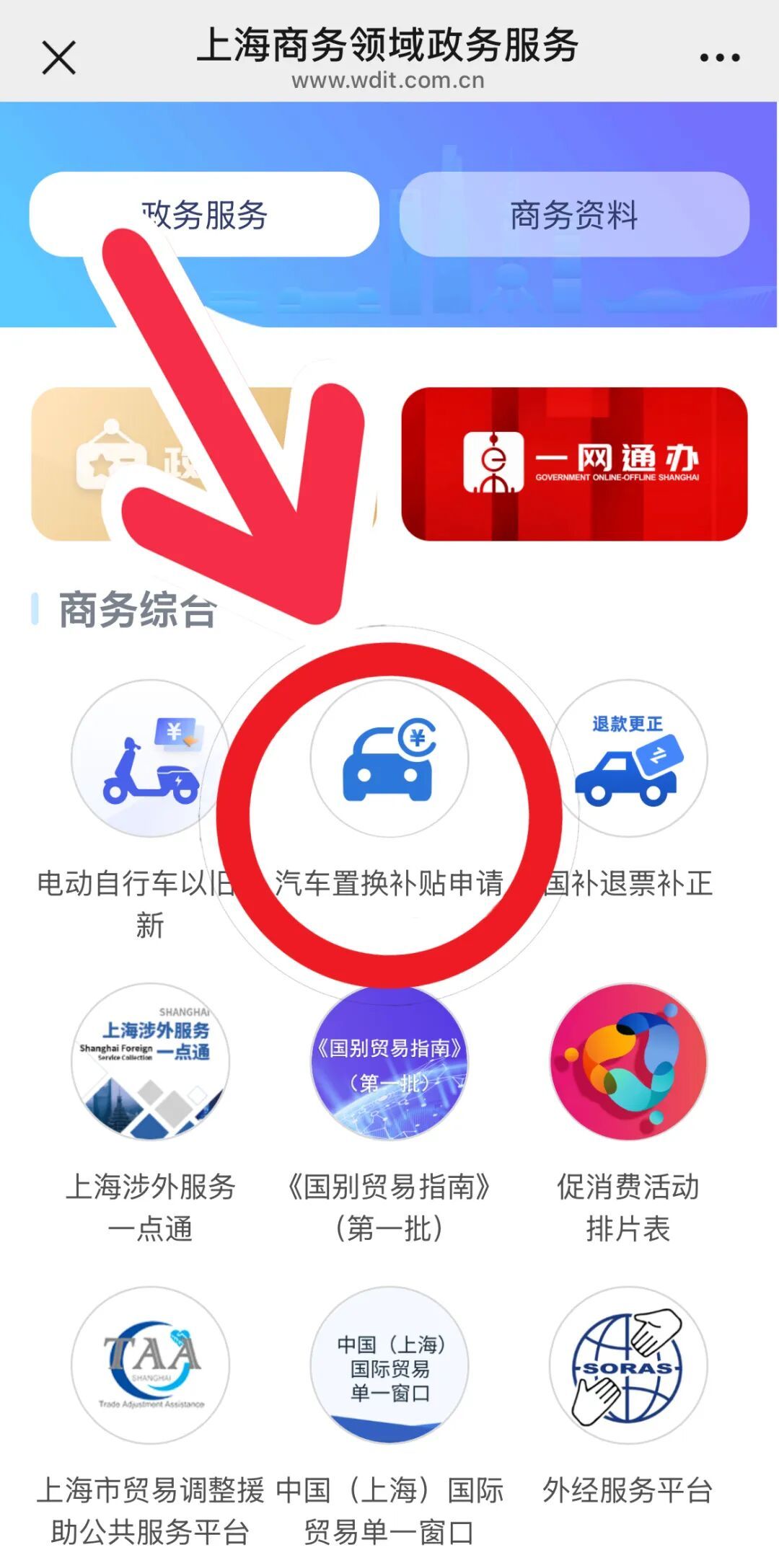The height and width of the screenshot is (1568, 779).
Task: Open 电动自行车以旧换新
Action: (x=150, y=759)
